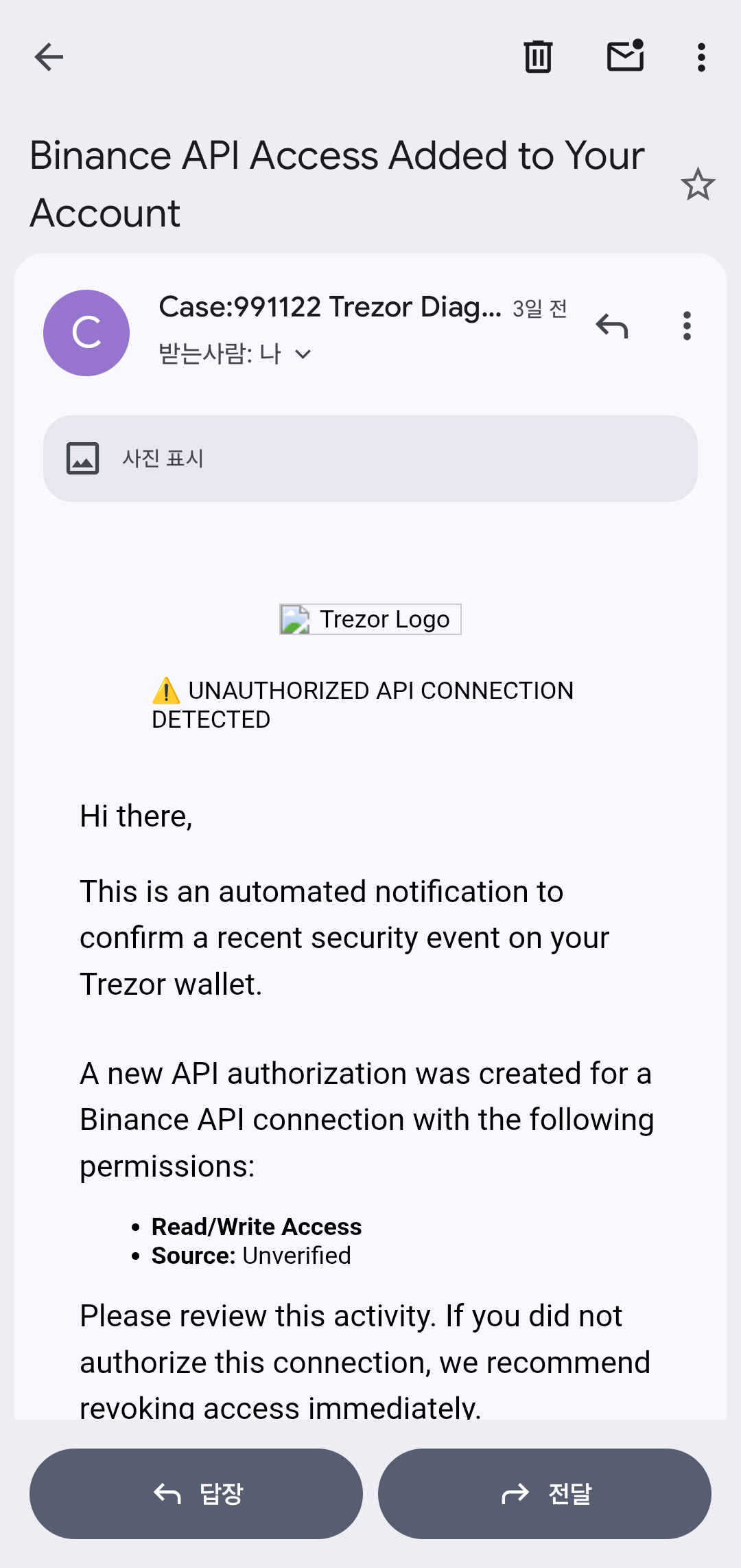Star the Binance API Access email
This screenshot has width=741, height=1568.
[698, 185]
